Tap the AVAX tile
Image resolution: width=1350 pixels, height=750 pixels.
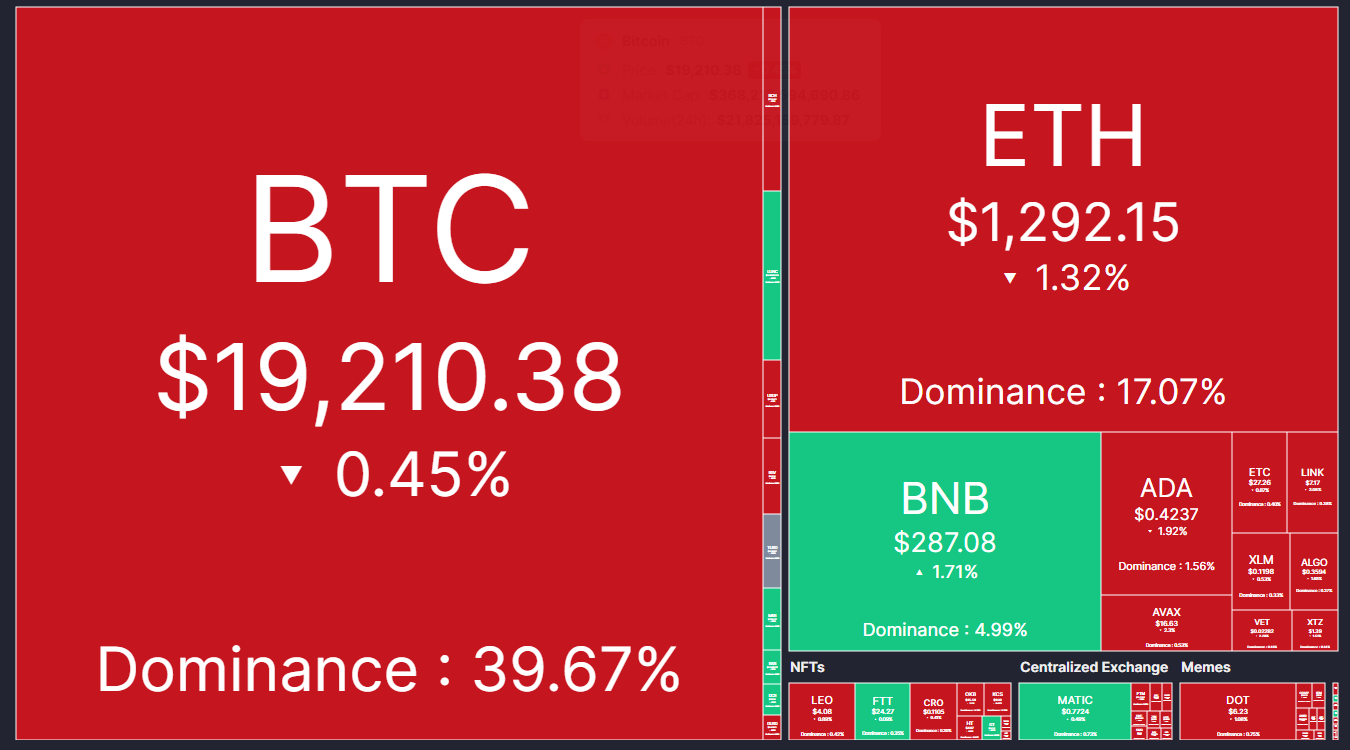click(1166, 622)
